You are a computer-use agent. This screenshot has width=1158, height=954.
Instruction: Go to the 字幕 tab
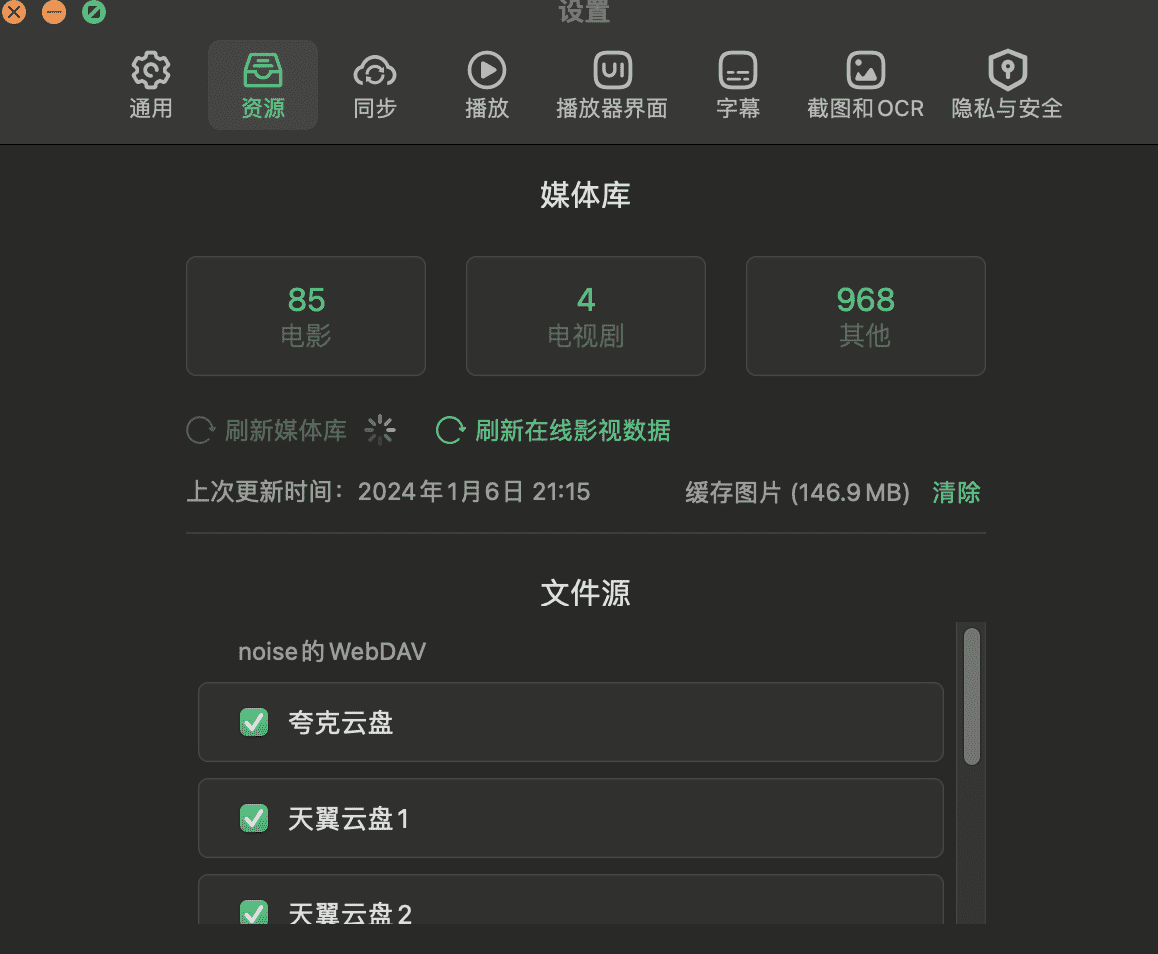point(738,85)
